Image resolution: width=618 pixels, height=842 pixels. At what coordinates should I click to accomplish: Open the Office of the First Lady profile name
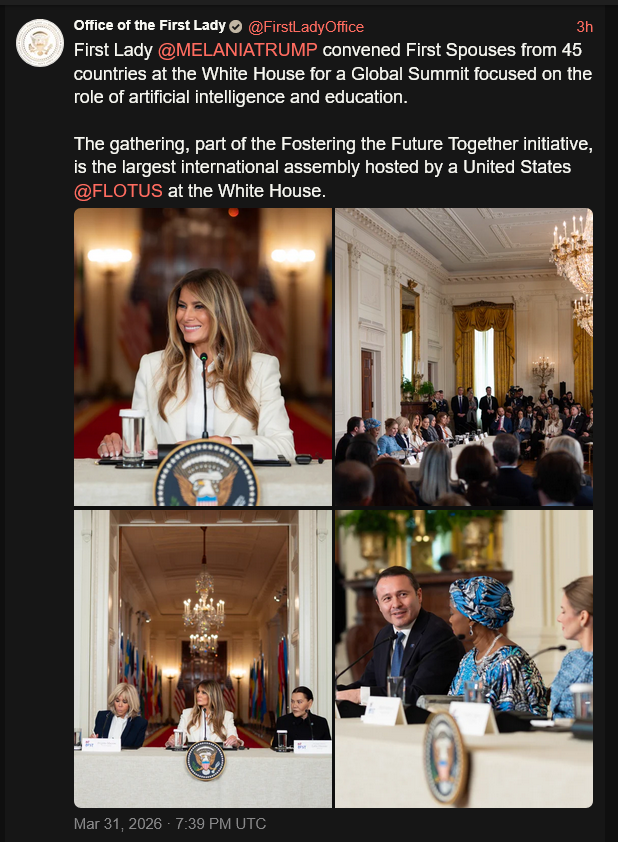tap(149, 27)
